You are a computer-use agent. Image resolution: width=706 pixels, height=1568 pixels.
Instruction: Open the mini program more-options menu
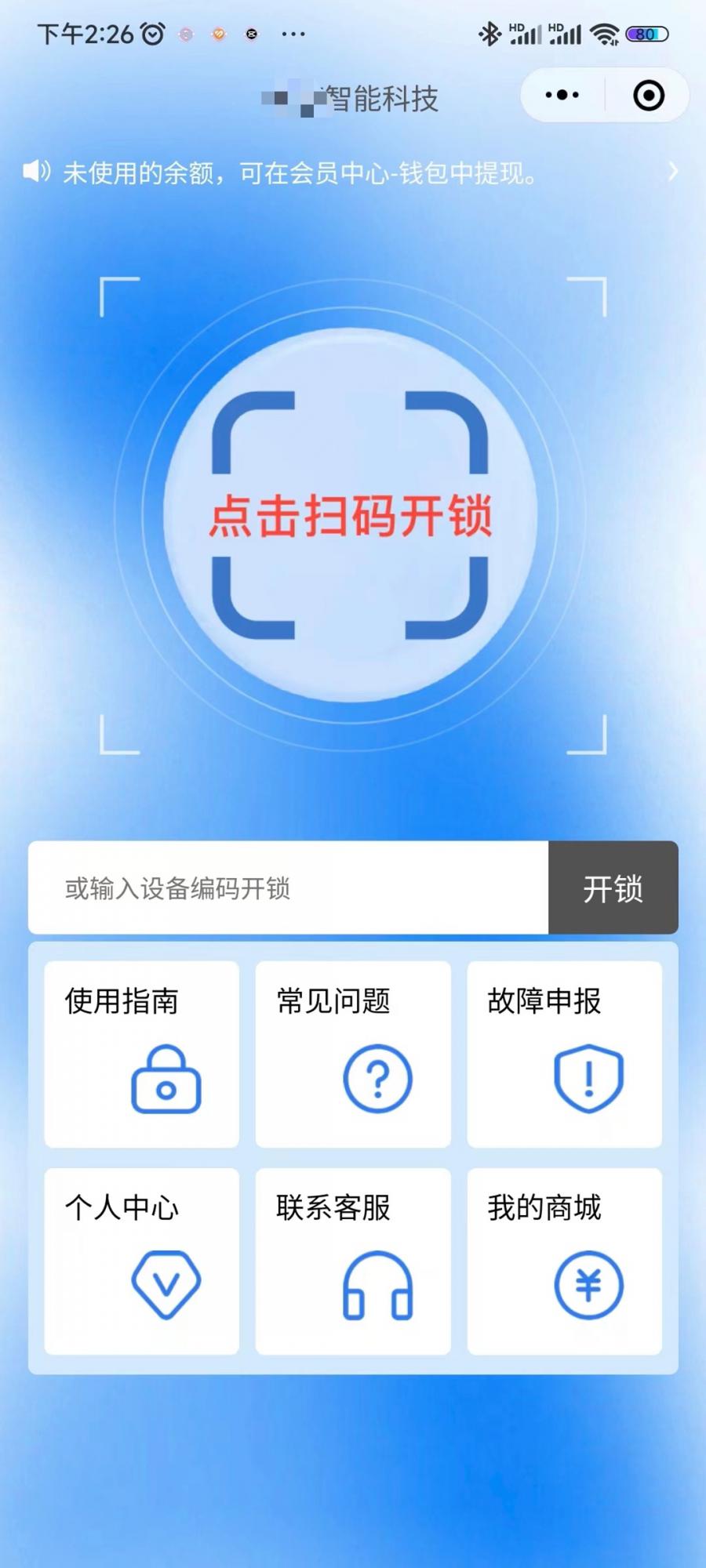[562, 96]
